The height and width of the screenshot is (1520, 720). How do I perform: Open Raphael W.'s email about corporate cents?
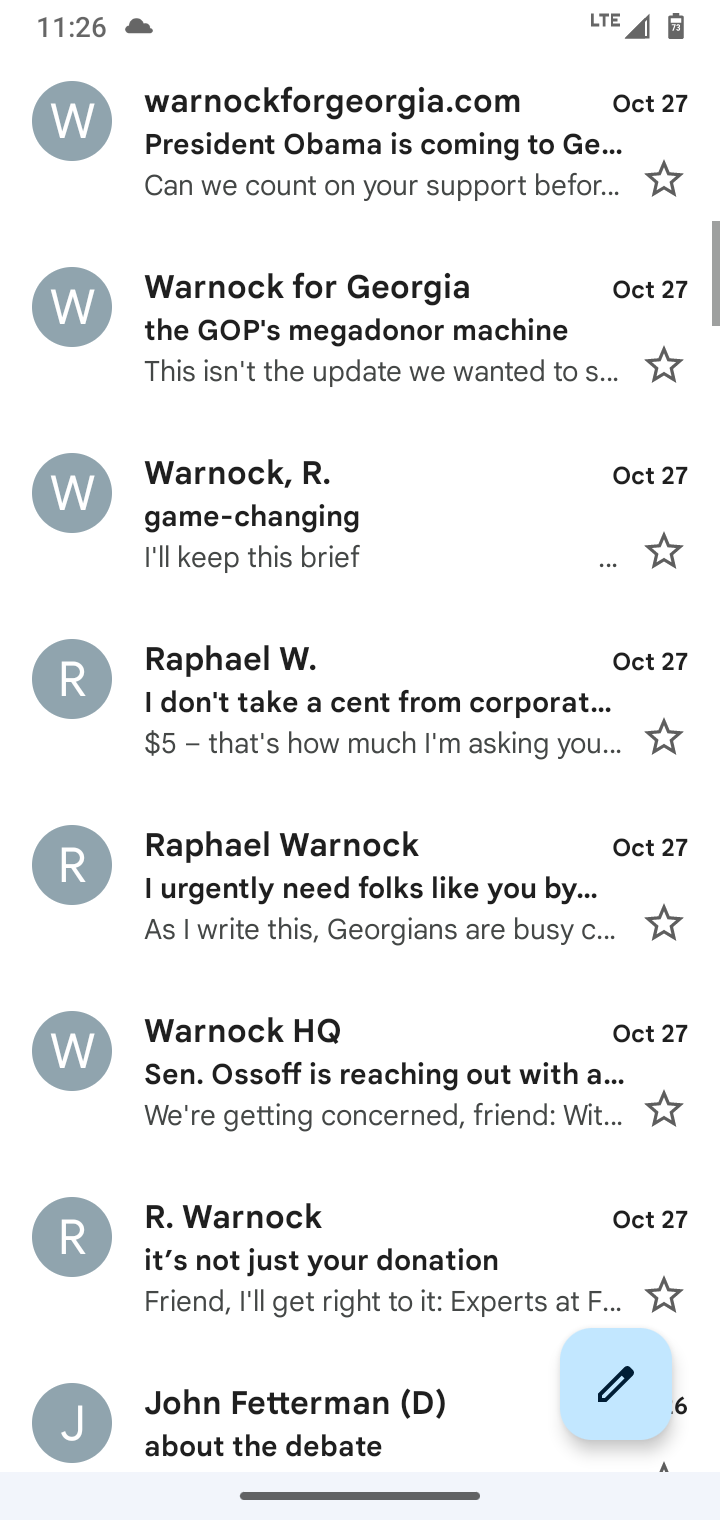coord(360,701)
